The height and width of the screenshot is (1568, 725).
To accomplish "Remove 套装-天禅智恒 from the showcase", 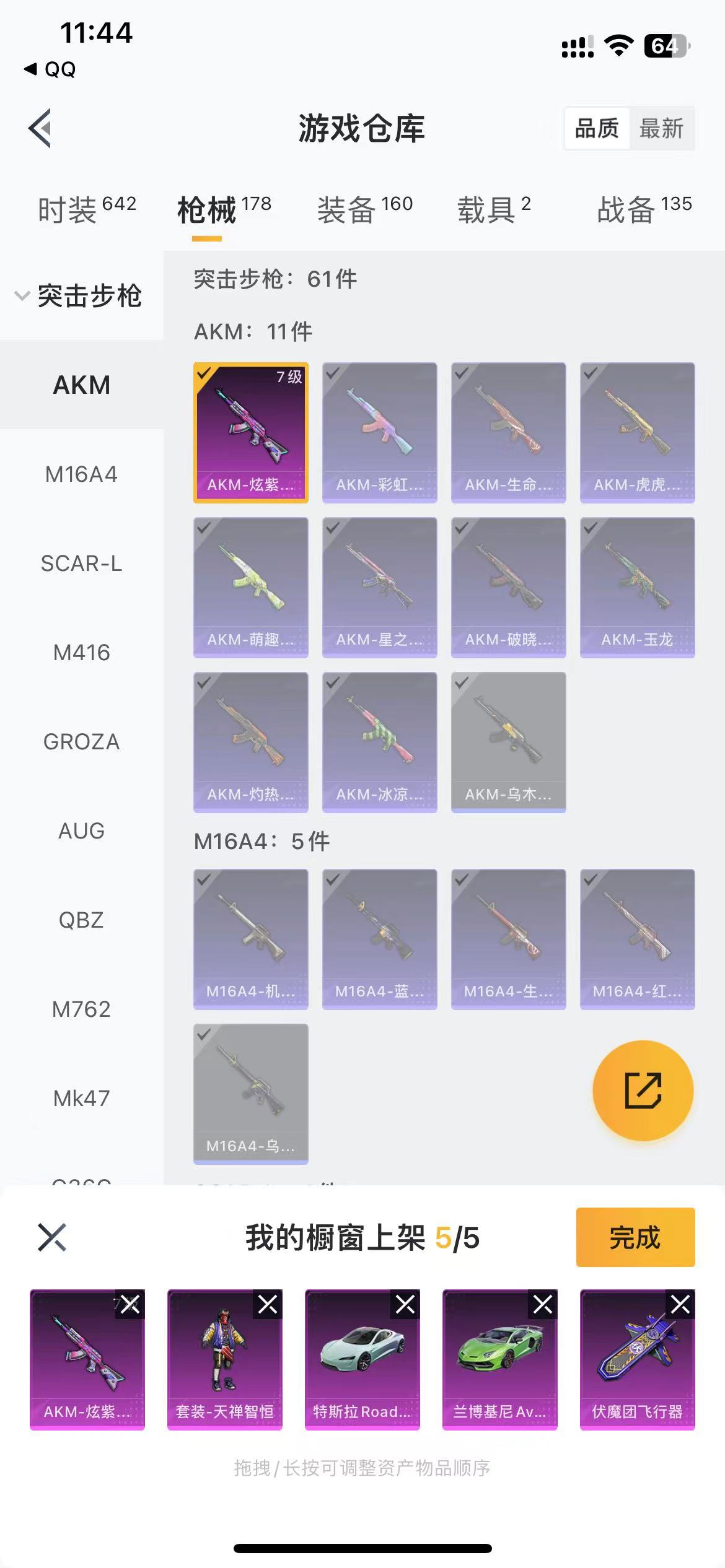I will [x=268, y=1305].
